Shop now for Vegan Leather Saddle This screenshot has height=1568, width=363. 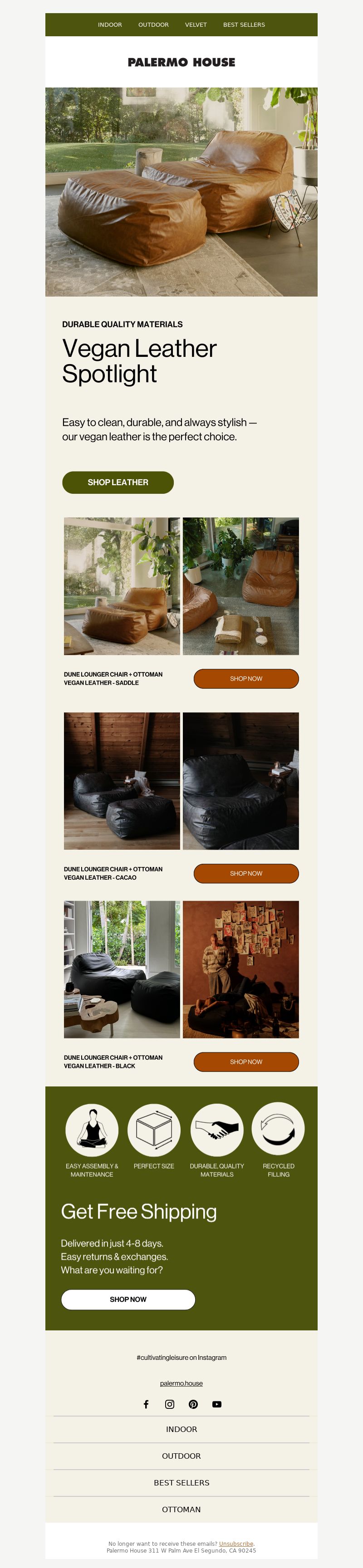pyautogui.click(x=246, y=679)
